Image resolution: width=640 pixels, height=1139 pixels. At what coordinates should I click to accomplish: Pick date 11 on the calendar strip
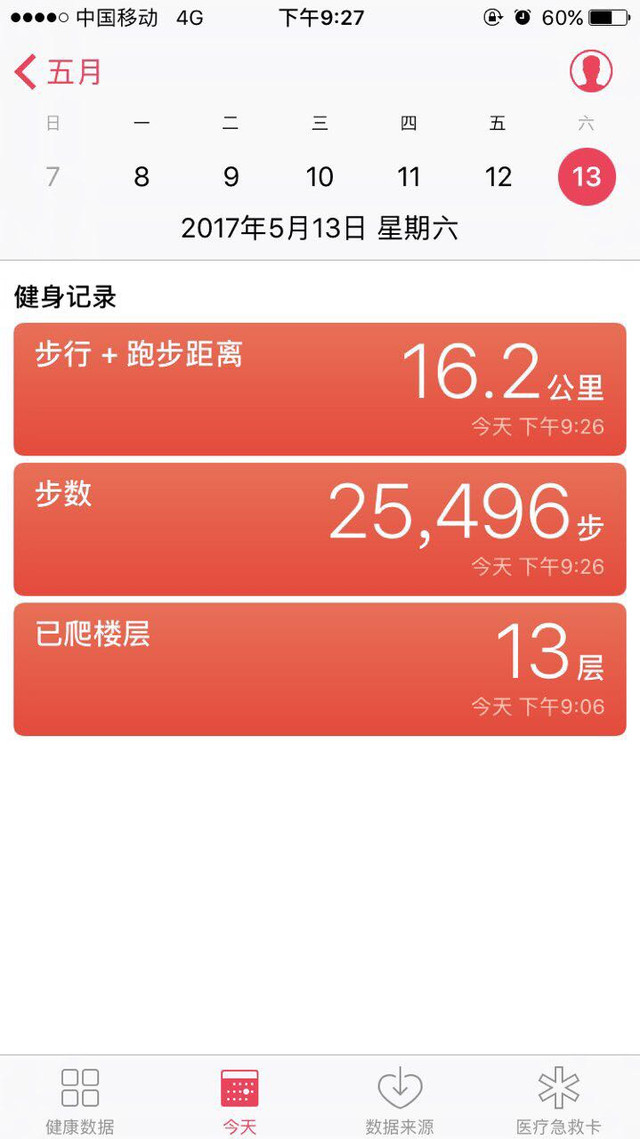tap(409, 177)
